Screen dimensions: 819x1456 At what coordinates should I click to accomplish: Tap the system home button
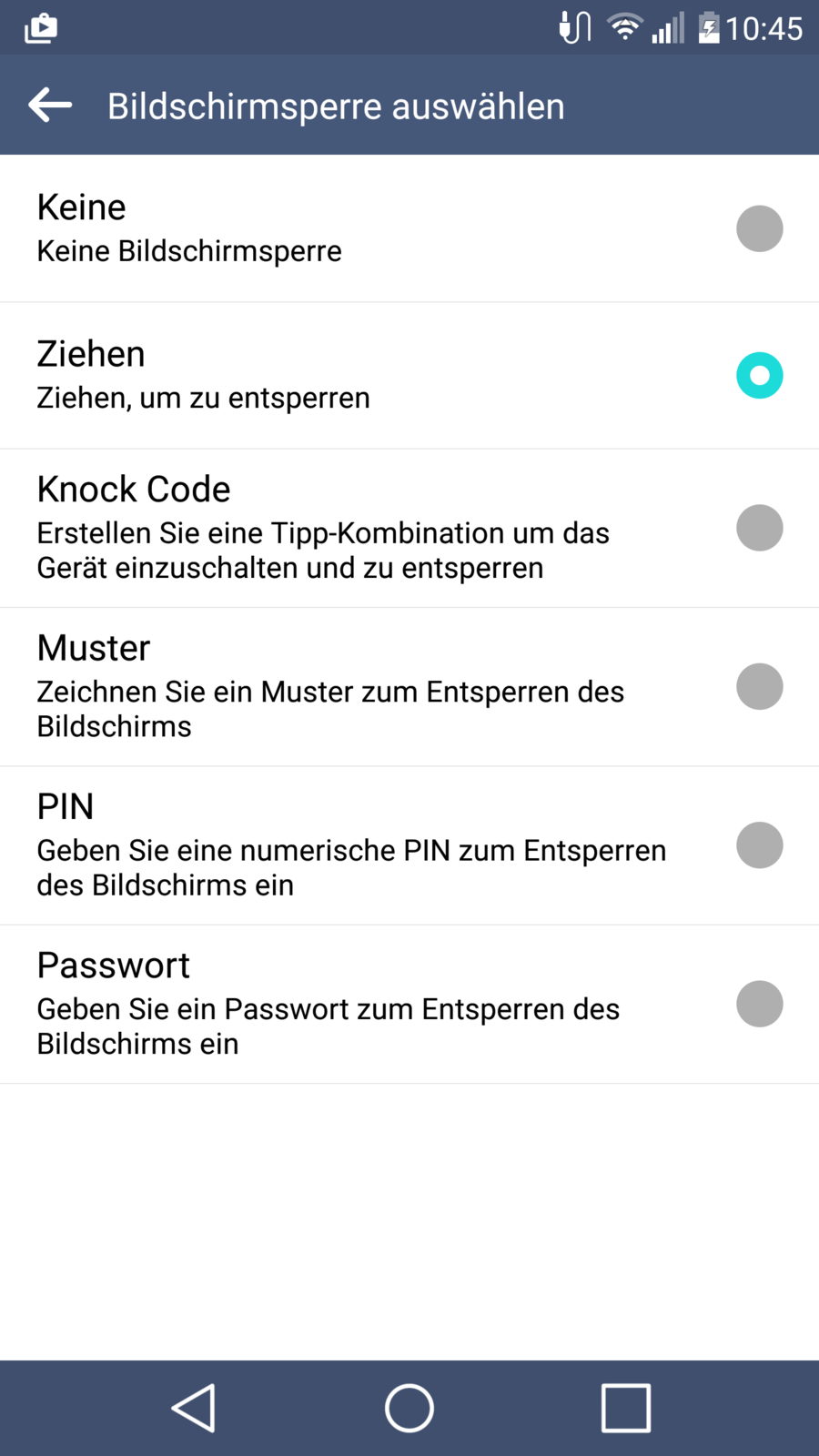(x=409, y=1408)
